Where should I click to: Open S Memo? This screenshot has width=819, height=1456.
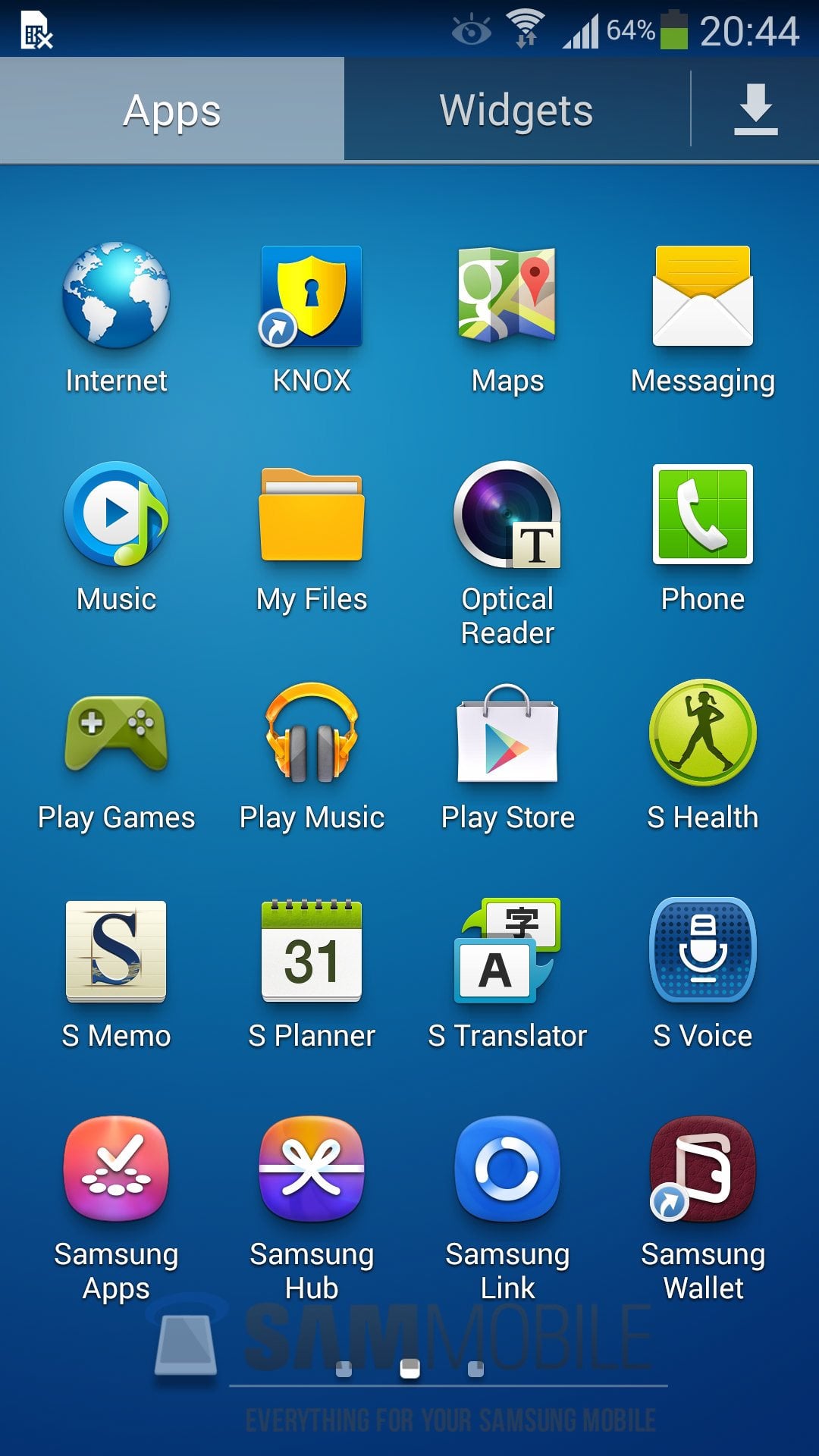tap(116, 951)
